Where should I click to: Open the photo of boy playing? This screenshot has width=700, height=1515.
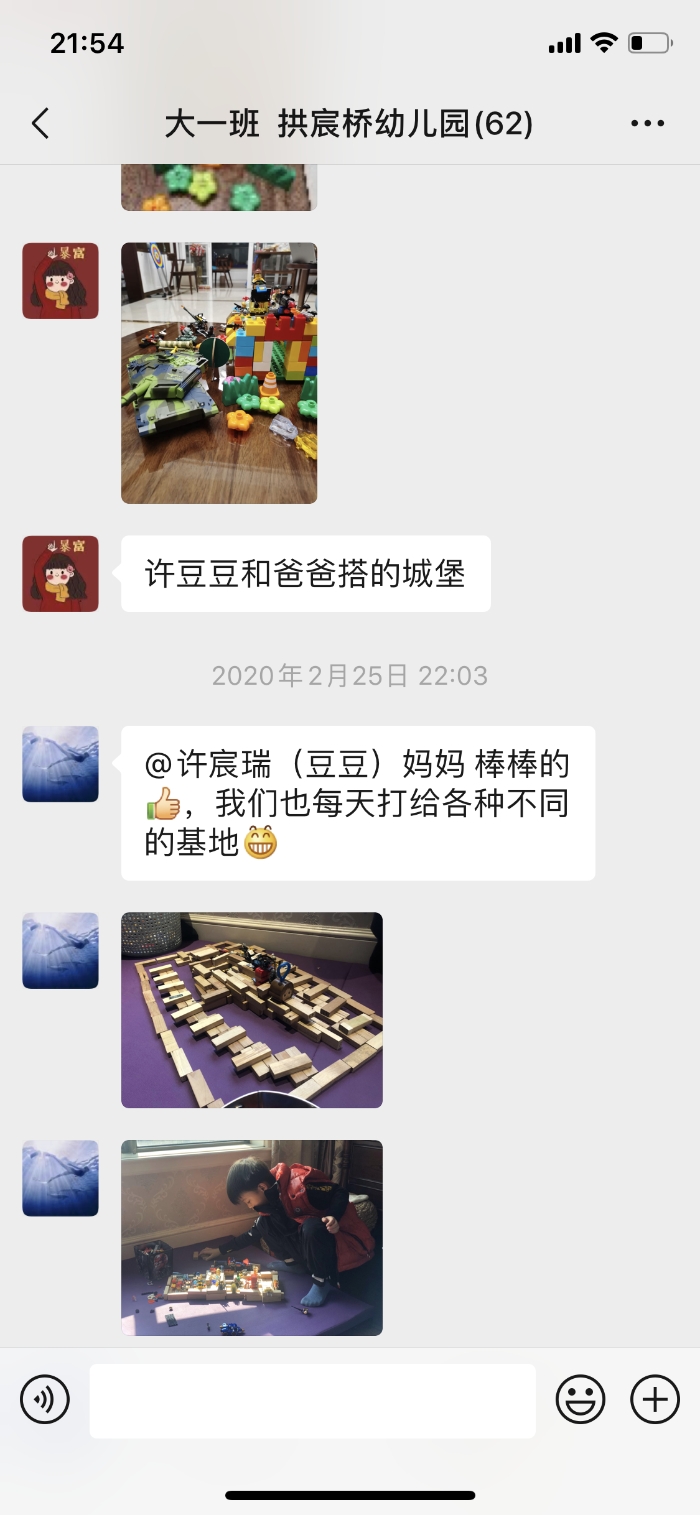(251, 1238)
